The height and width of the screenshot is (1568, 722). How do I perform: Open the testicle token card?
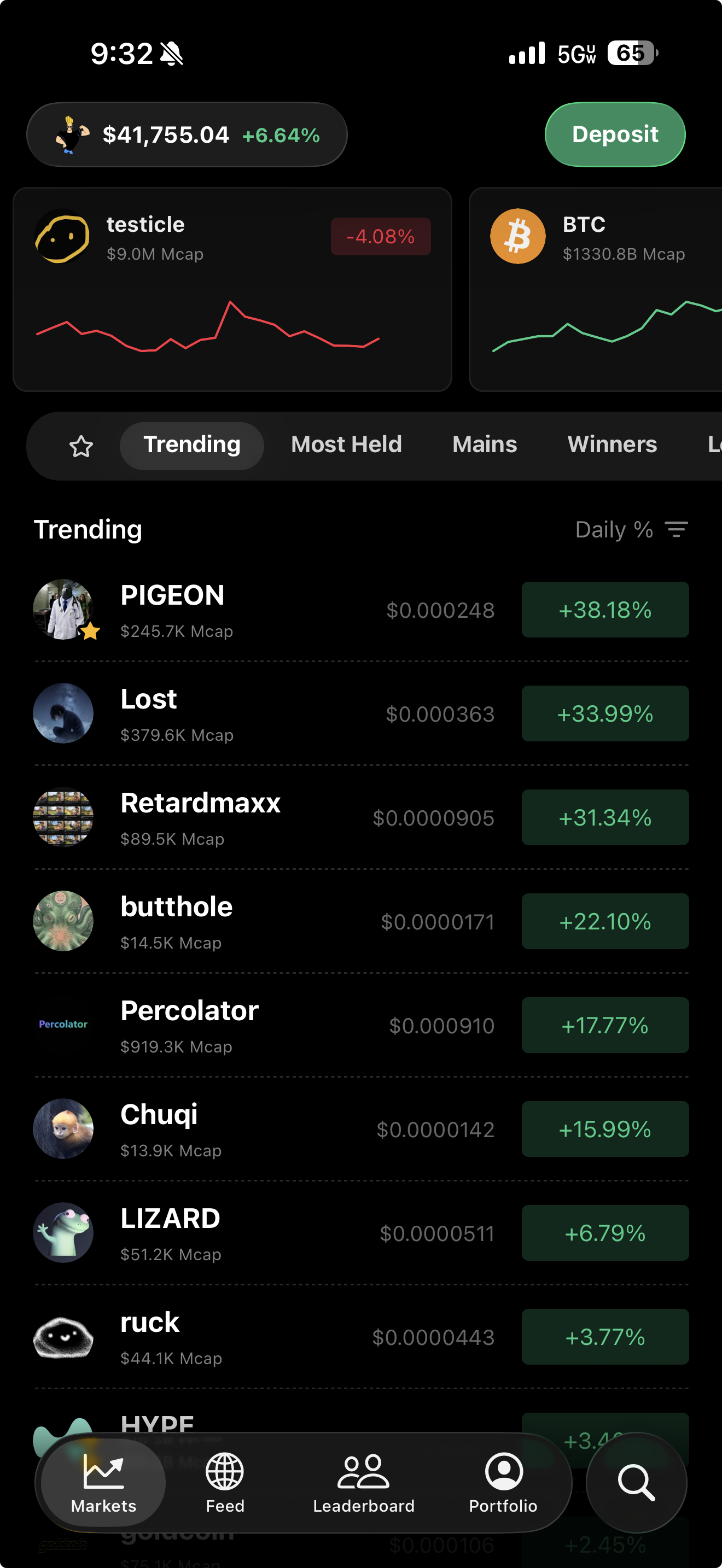pyautogui.click(x=233, y=286)
